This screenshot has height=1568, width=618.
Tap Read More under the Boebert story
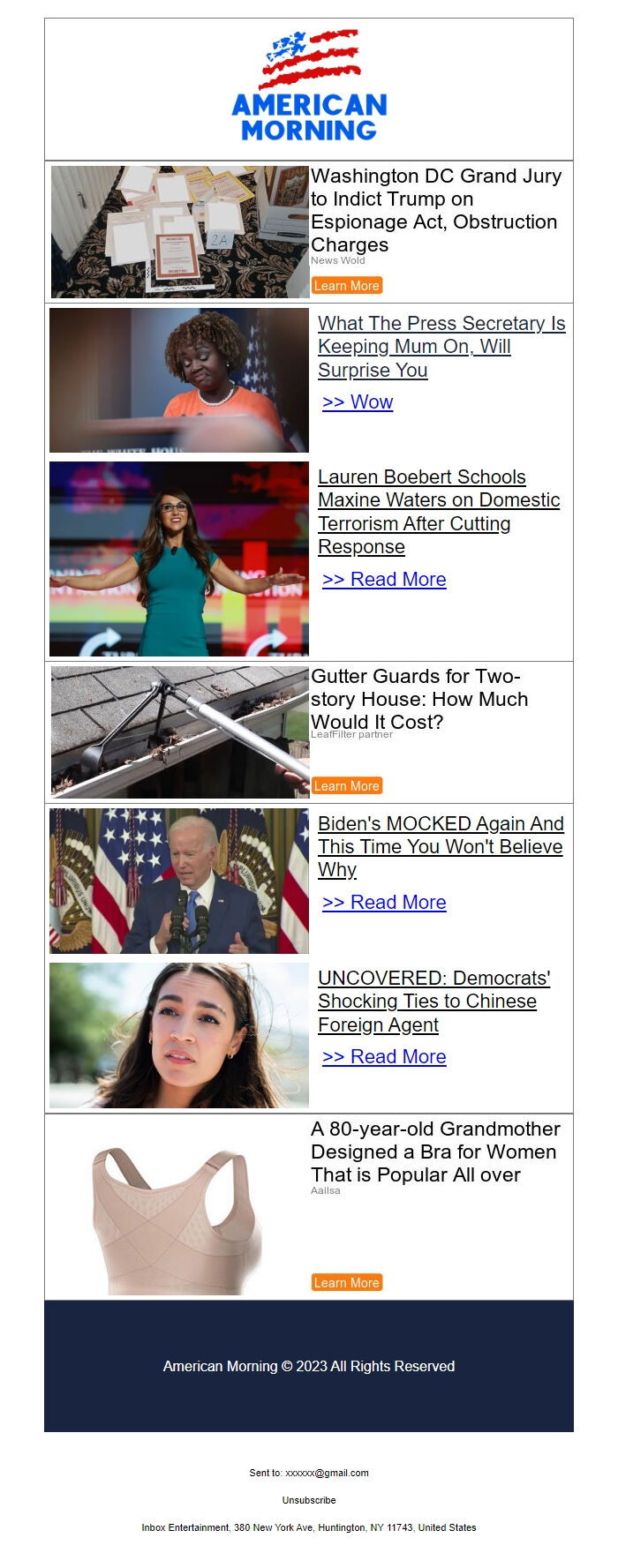tap(384, 580)
